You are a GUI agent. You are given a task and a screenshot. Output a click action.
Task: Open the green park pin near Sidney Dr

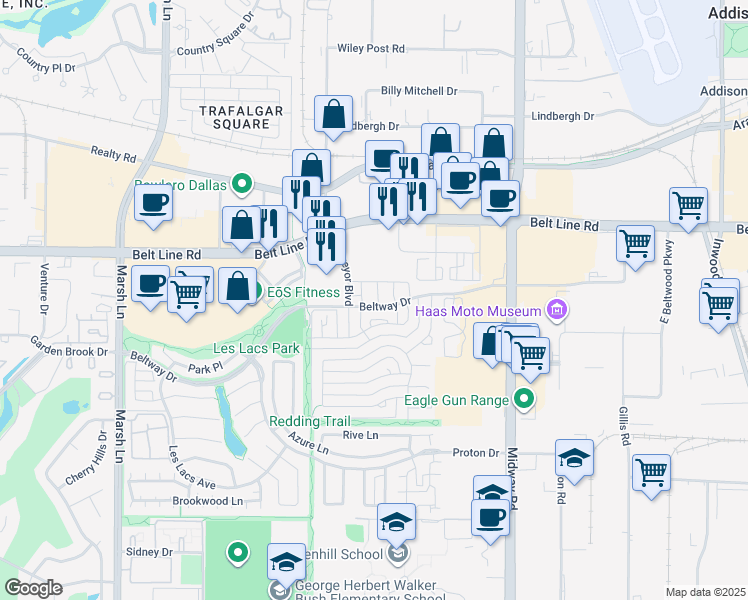238,554
